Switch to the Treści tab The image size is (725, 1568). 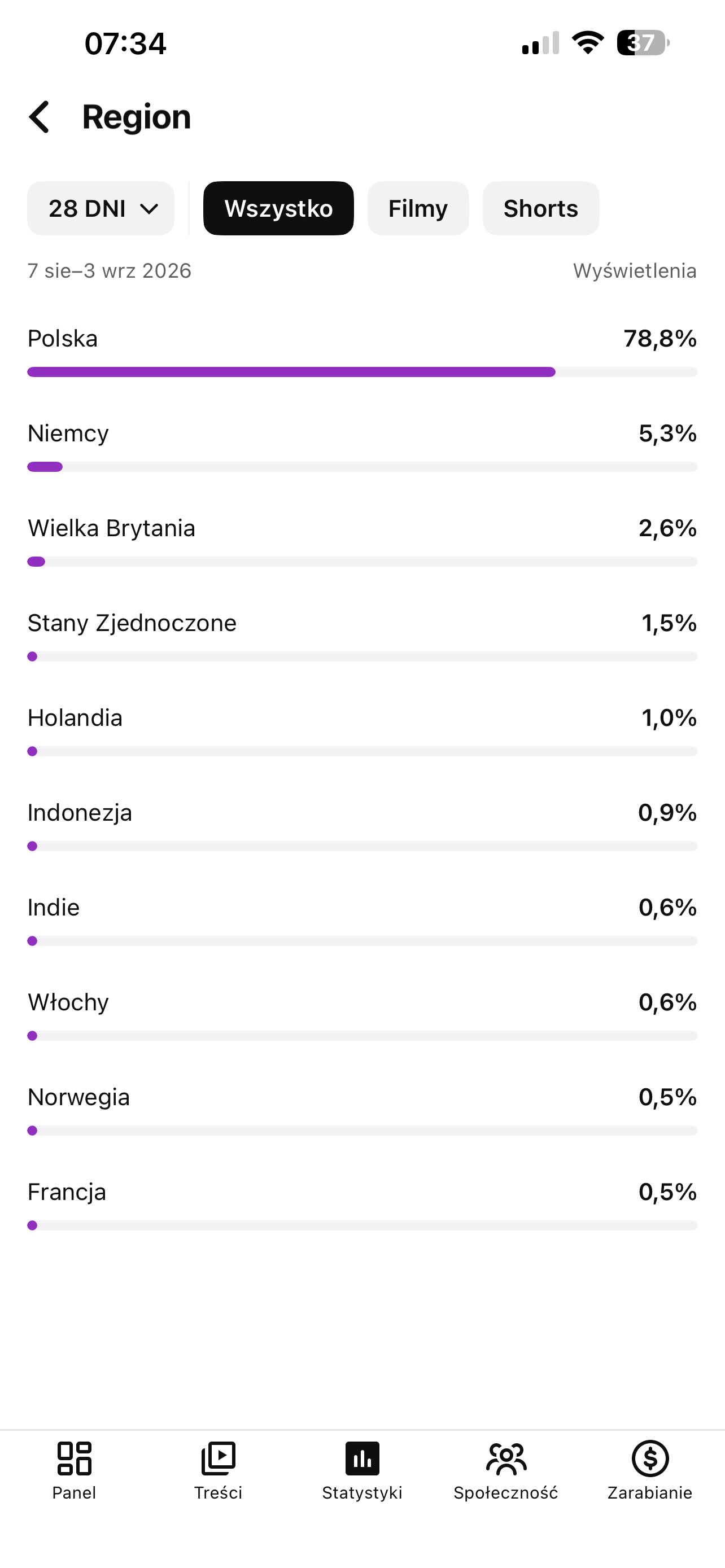click(x=218, y=1470)
